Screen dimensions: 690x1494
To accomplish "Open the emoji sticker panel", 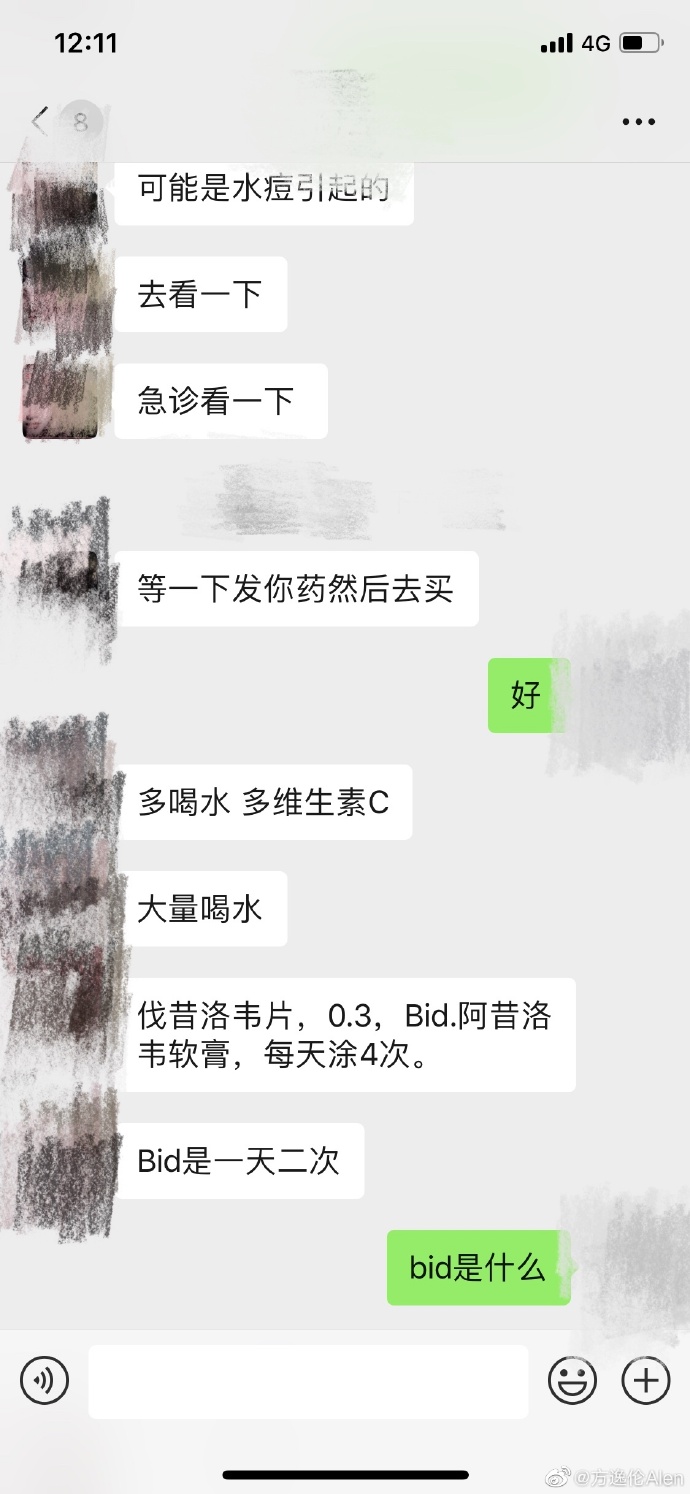I will [x=572, y=1381].
